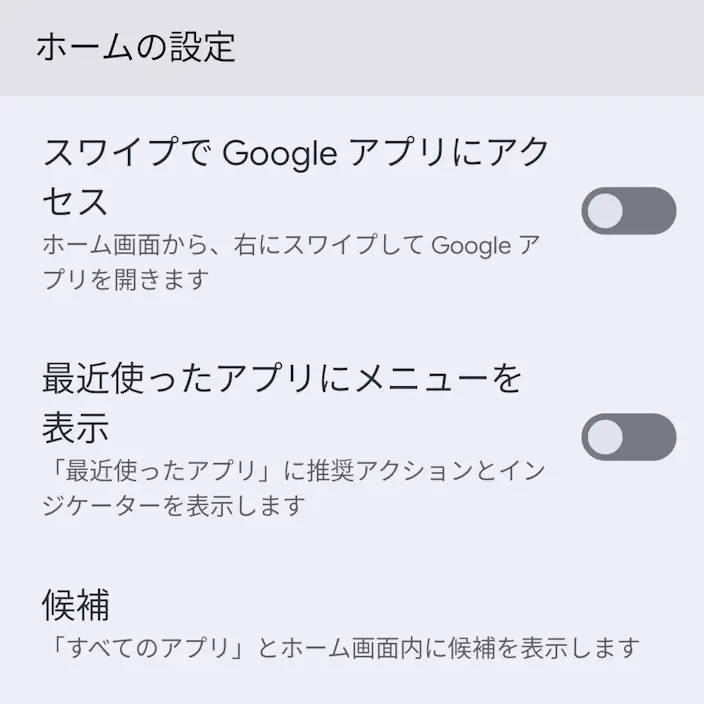This screenshot has height=704, width=704.
Task: Turn on recent apps menu display switch
Action: tap(629, 437)
